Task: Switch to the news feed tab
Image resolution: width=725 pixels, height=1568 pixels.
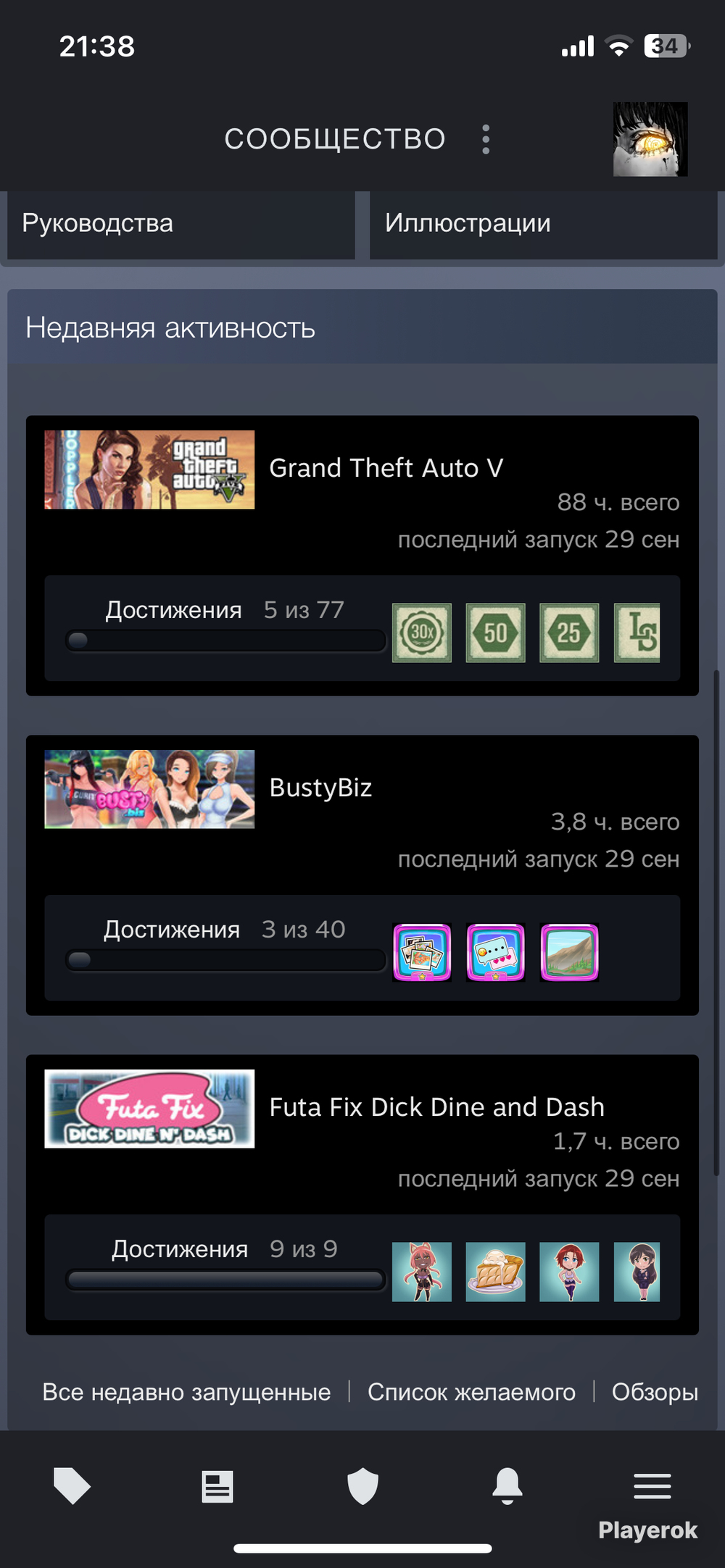Action: point(217,1486)
